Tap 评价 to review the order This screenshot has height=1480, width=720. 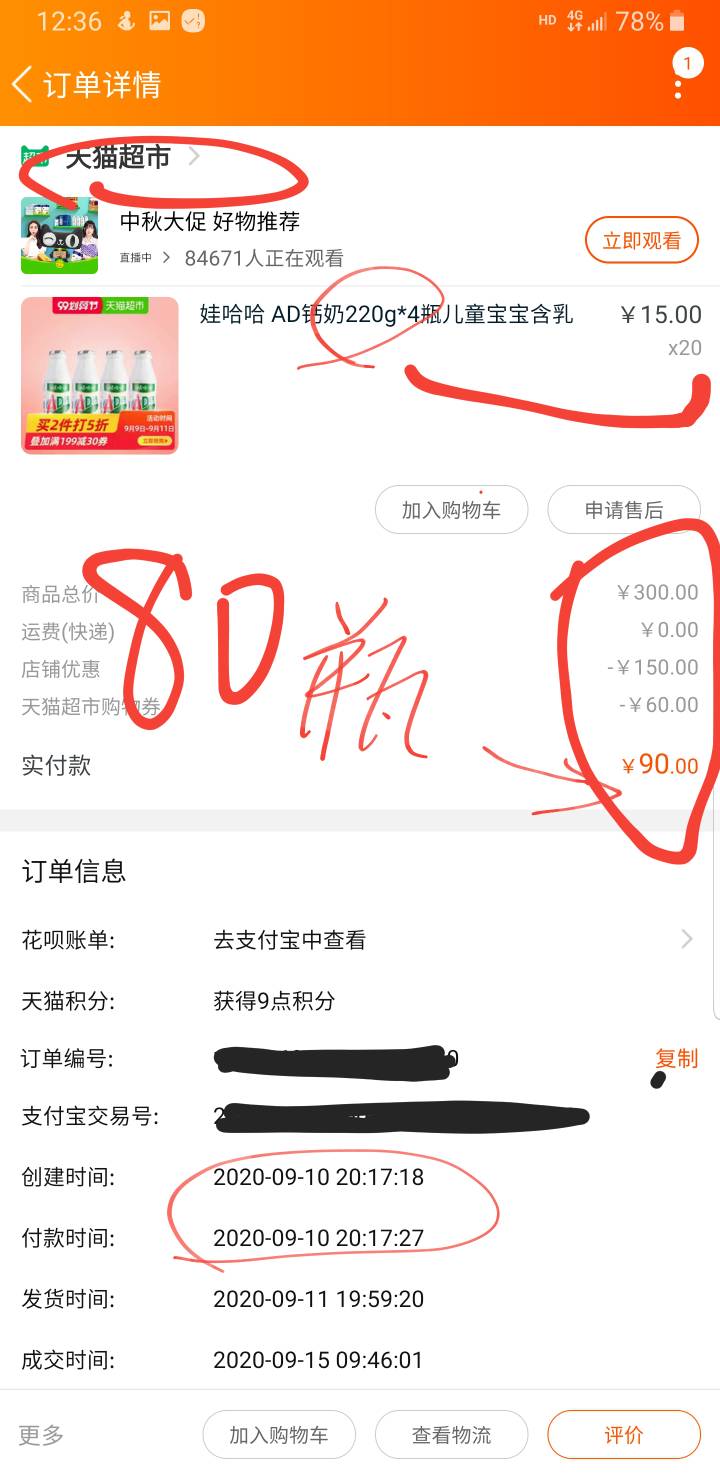tap(623, 1435)
